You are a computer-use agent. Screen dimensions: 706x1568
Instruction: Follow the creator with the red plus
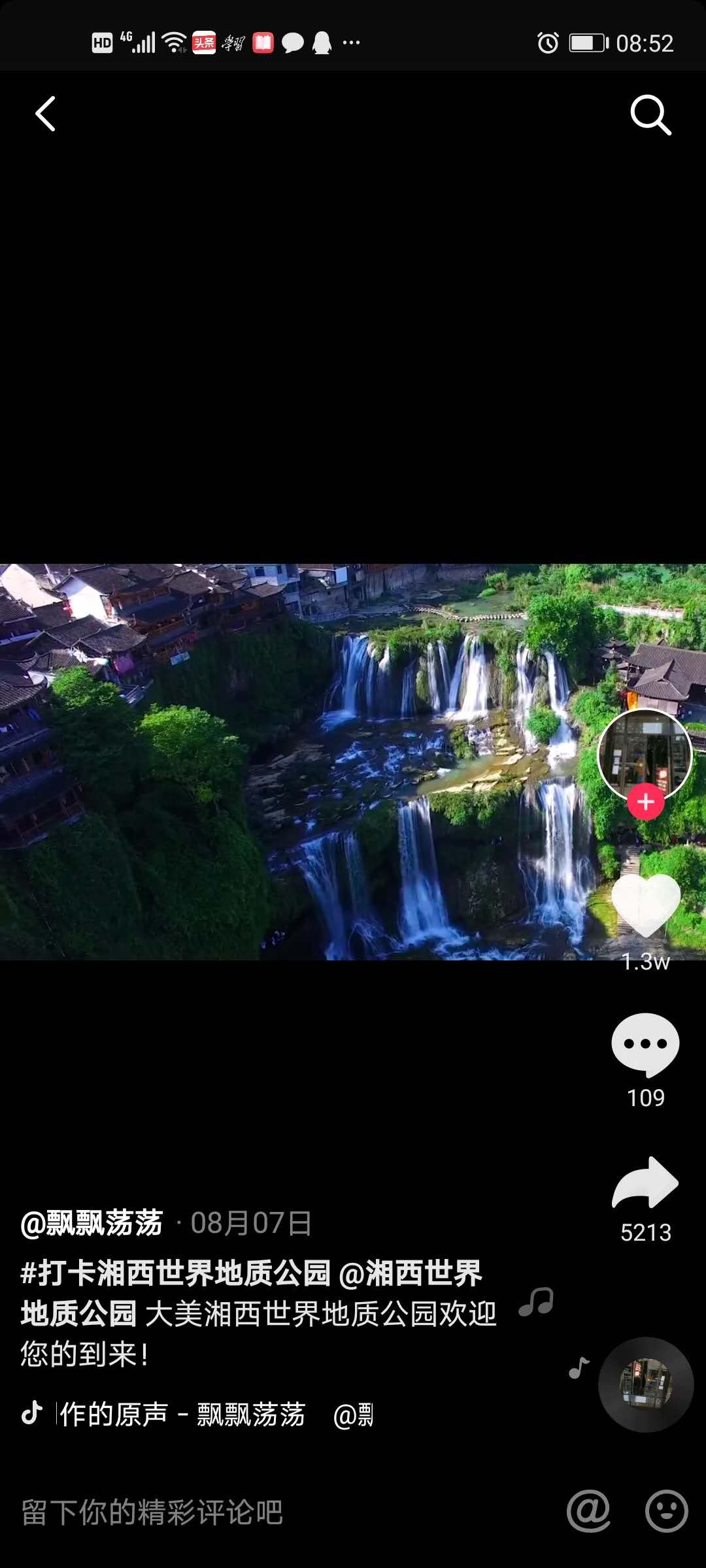pos(646,802)
